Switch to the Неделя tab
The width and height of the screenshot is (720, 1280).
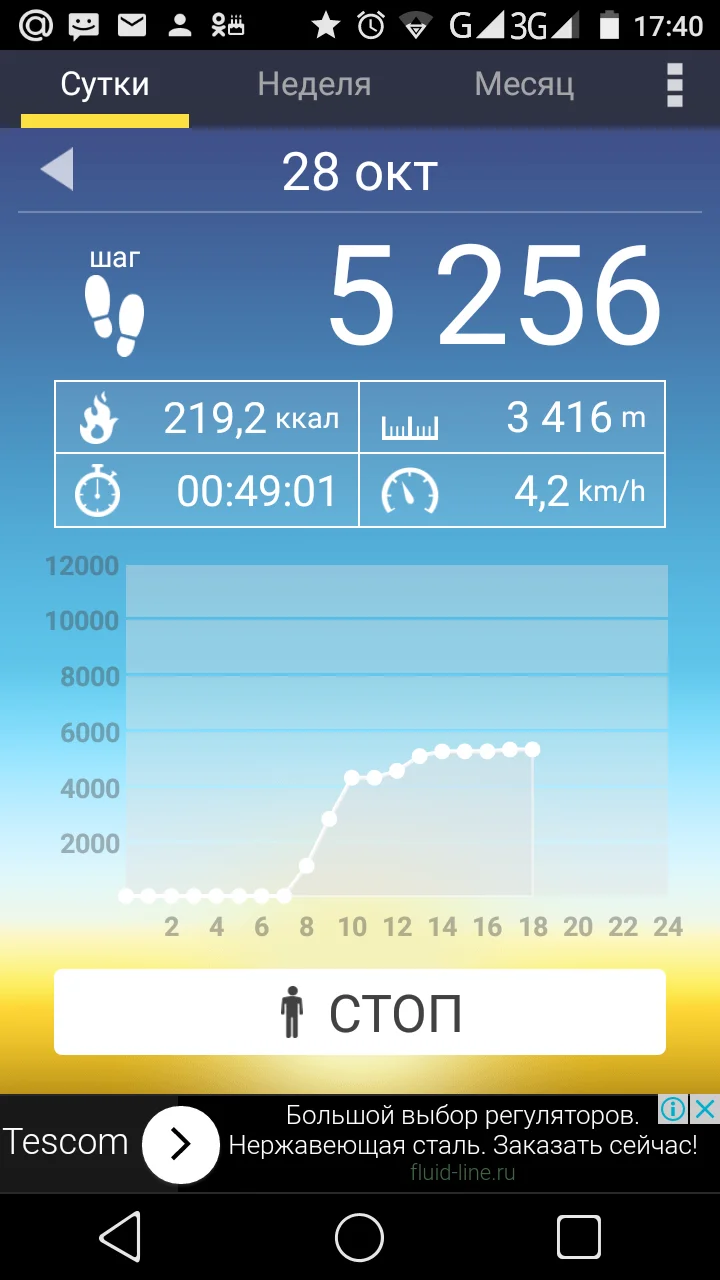click(314, 84)
